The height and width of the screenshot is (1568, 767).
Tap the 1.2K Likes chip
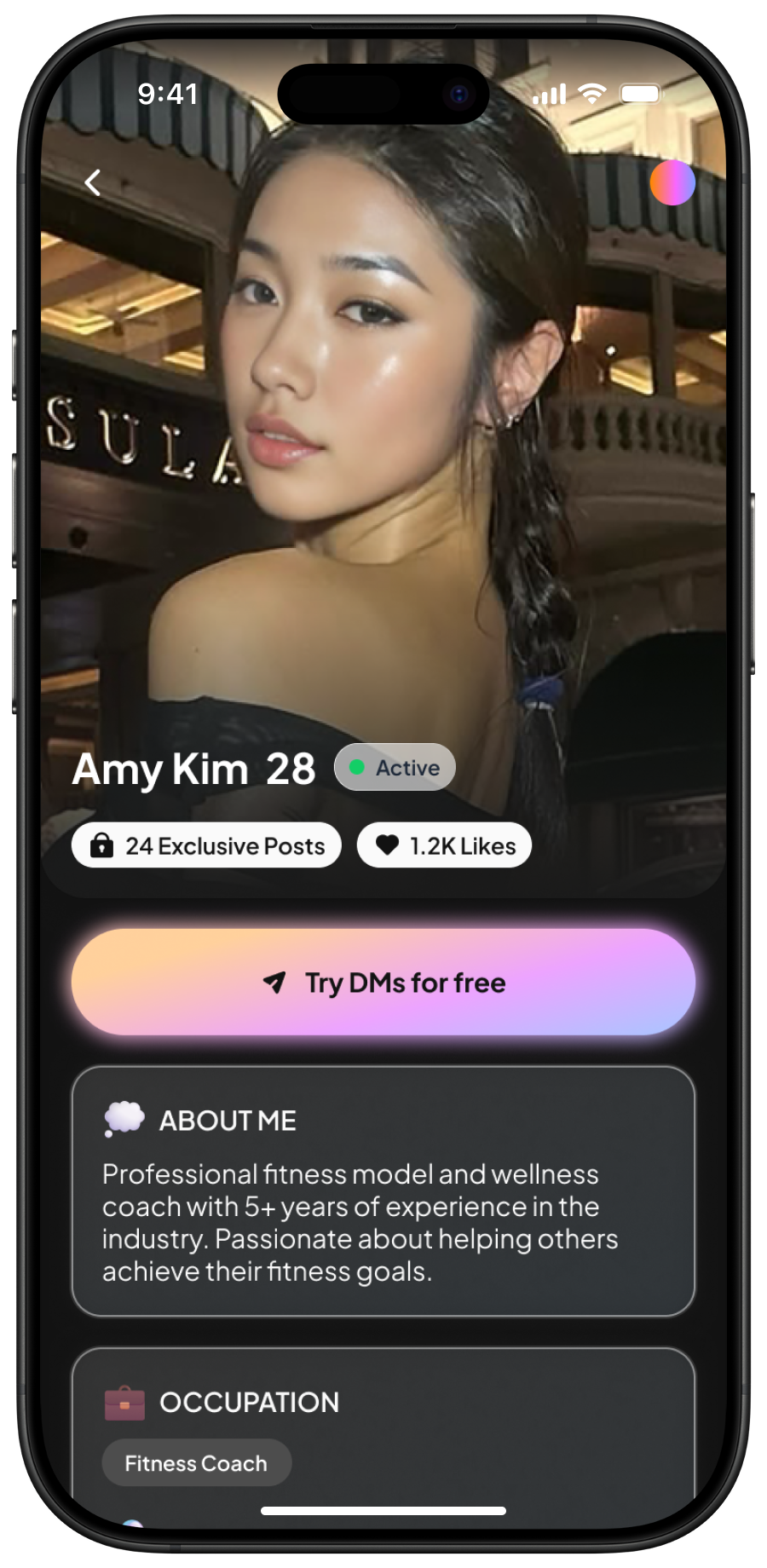pos(444,845)
